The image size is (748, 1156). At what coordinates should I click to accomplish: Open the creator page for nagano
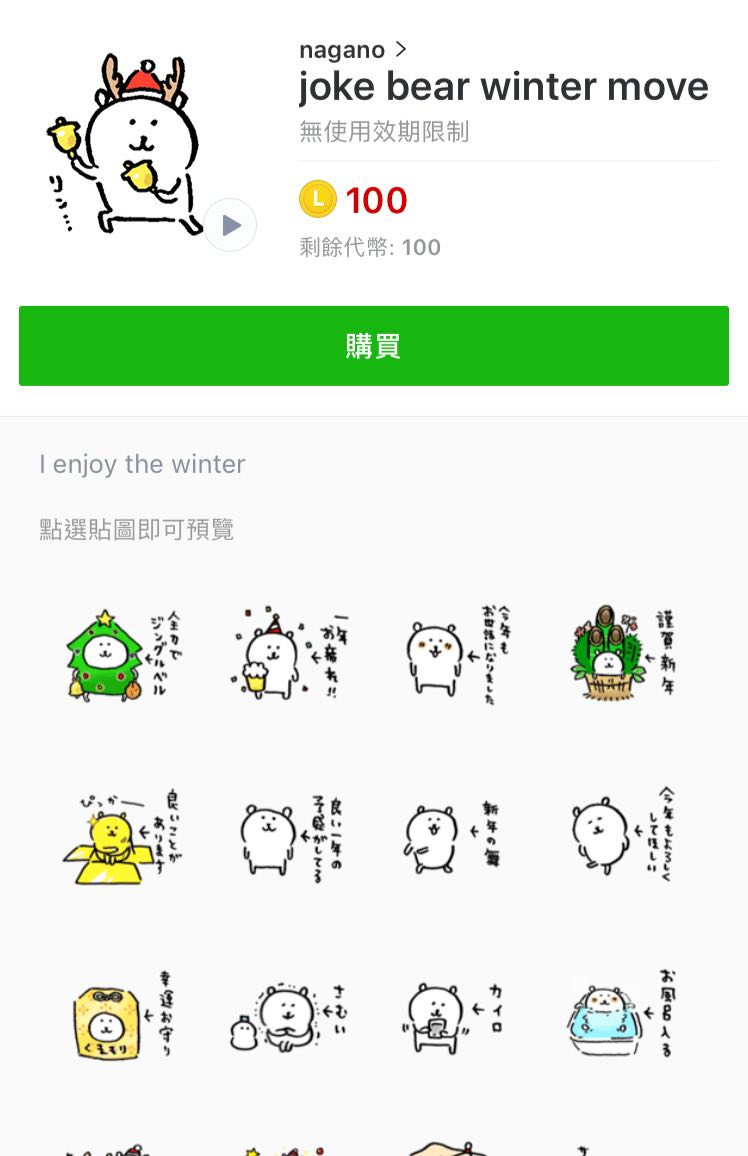353,49
